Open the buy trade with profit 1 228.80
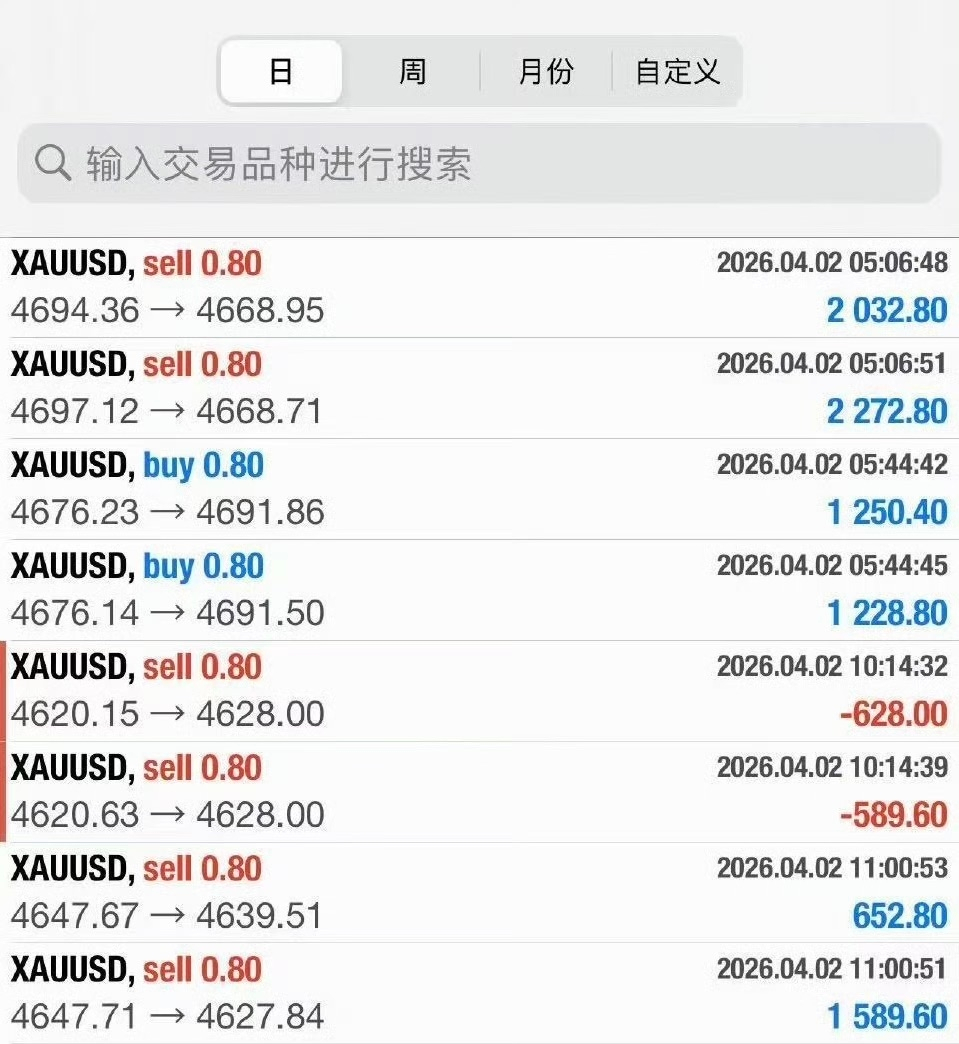Screen dimensions: 959x1044 480,591
